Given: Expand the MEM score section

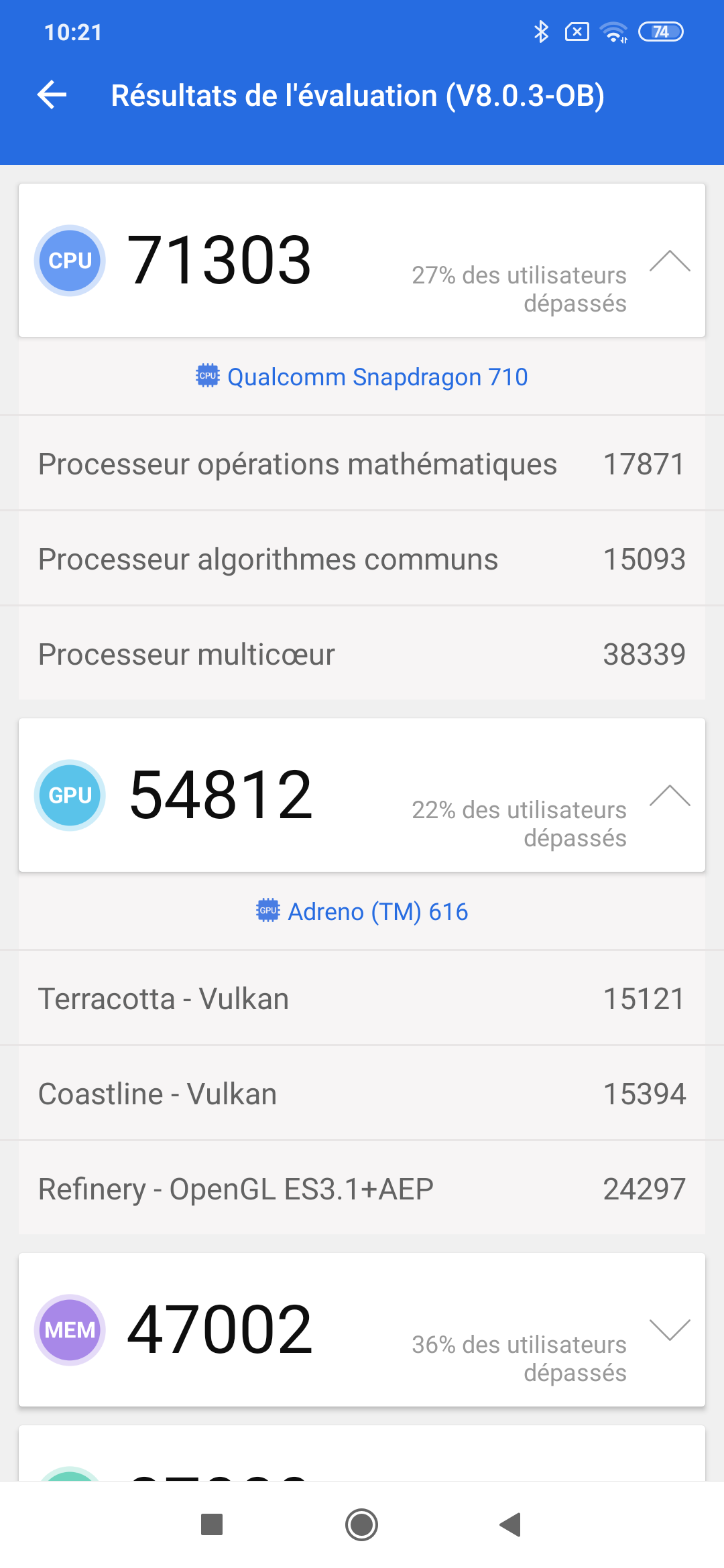Looking at the screenshot, I should pos(669,1330).
